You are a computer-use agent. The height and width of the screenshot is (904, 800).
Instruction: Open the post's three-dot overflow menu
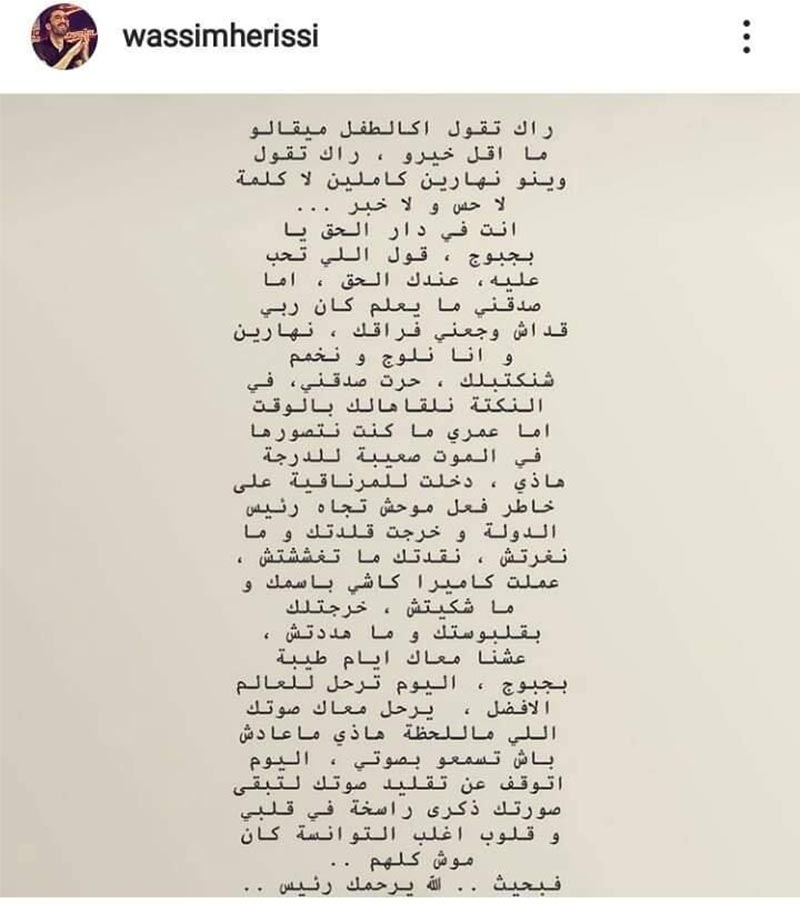coord(746,36)
